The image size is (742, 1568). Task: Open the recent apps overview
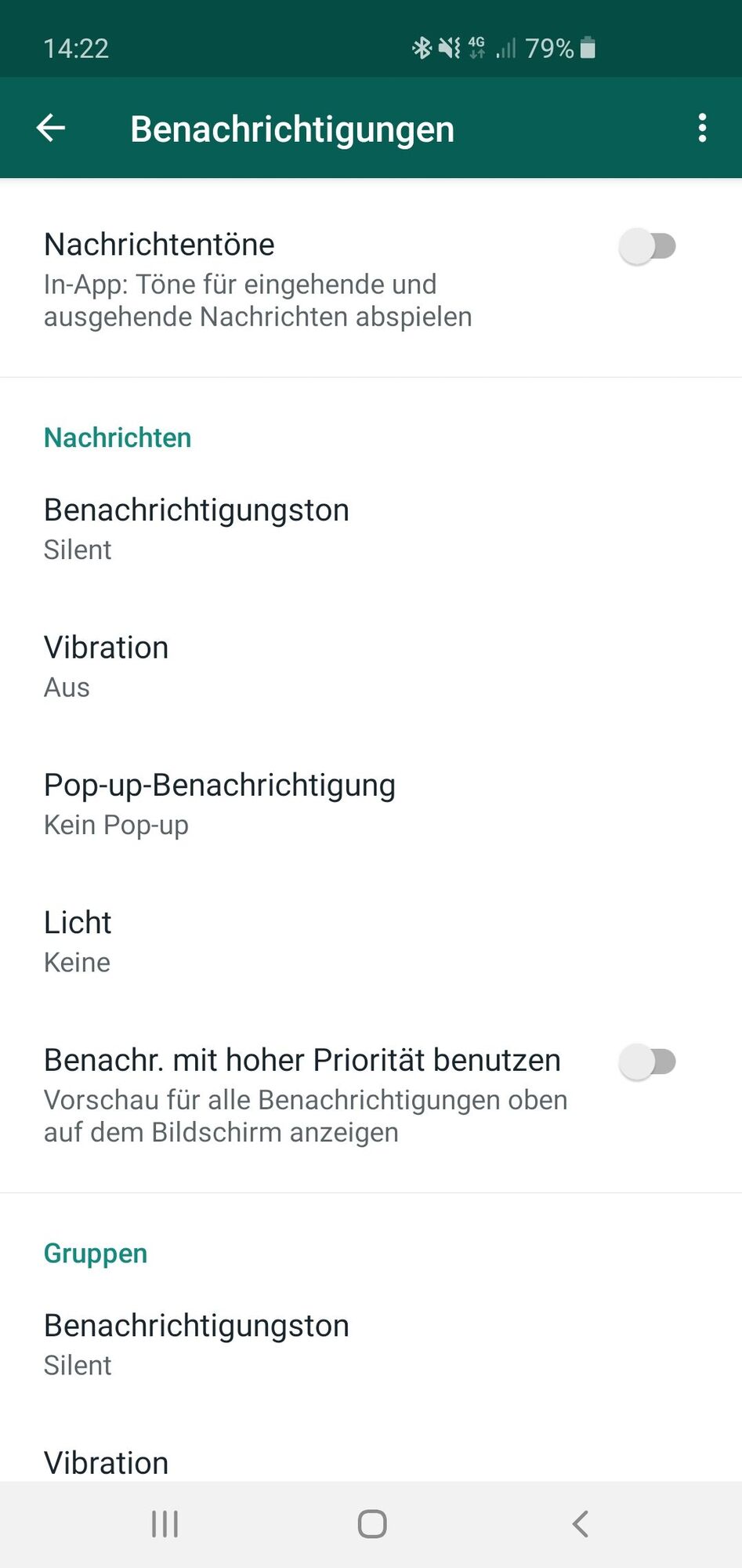[165, 1524]
